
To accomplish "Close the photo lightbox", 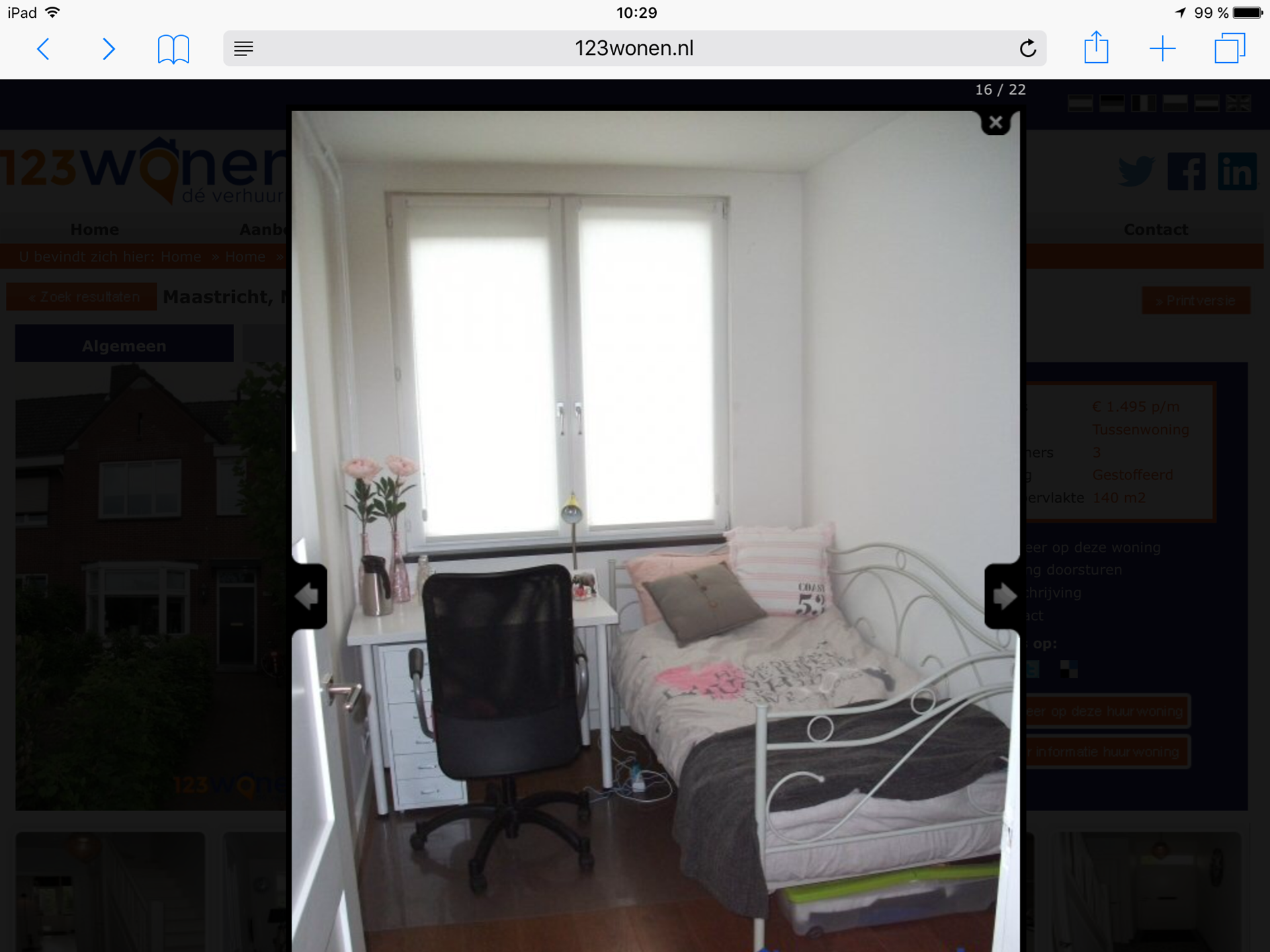I will point(995,123).
